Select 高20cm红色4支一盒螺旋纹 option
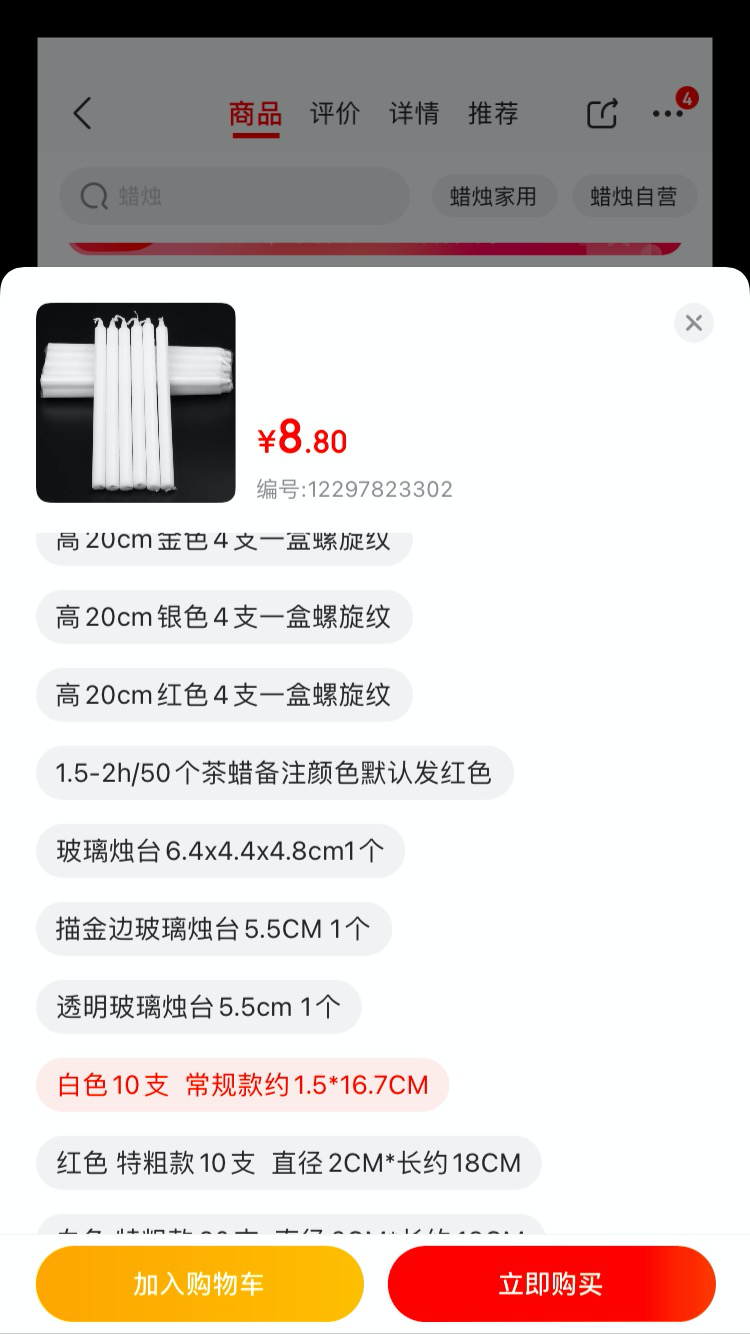The height and width of the screenshot is (1334, 750). [224, 695]
